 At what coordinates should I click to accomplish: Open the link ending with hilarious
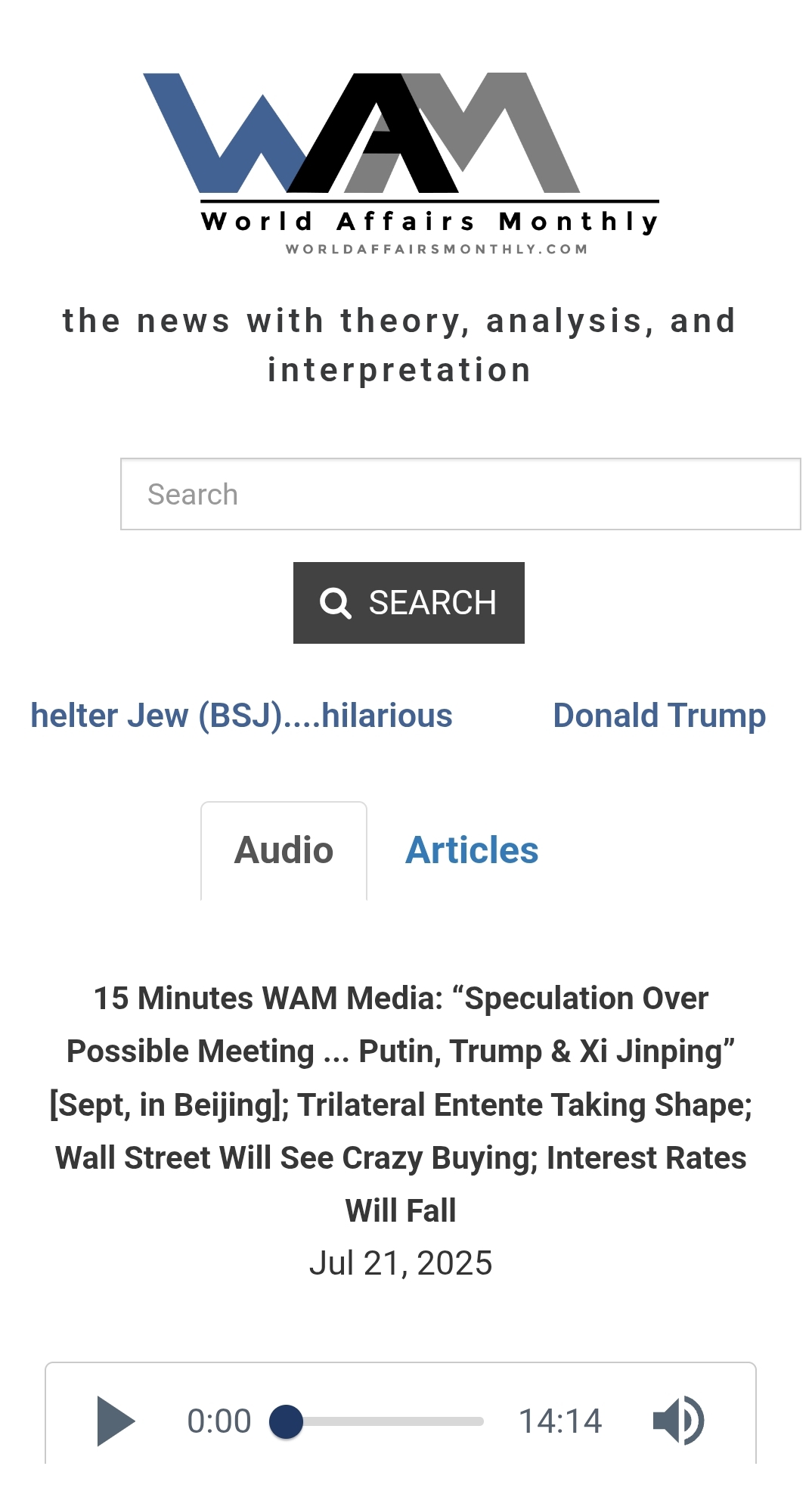tap(241, 716)
